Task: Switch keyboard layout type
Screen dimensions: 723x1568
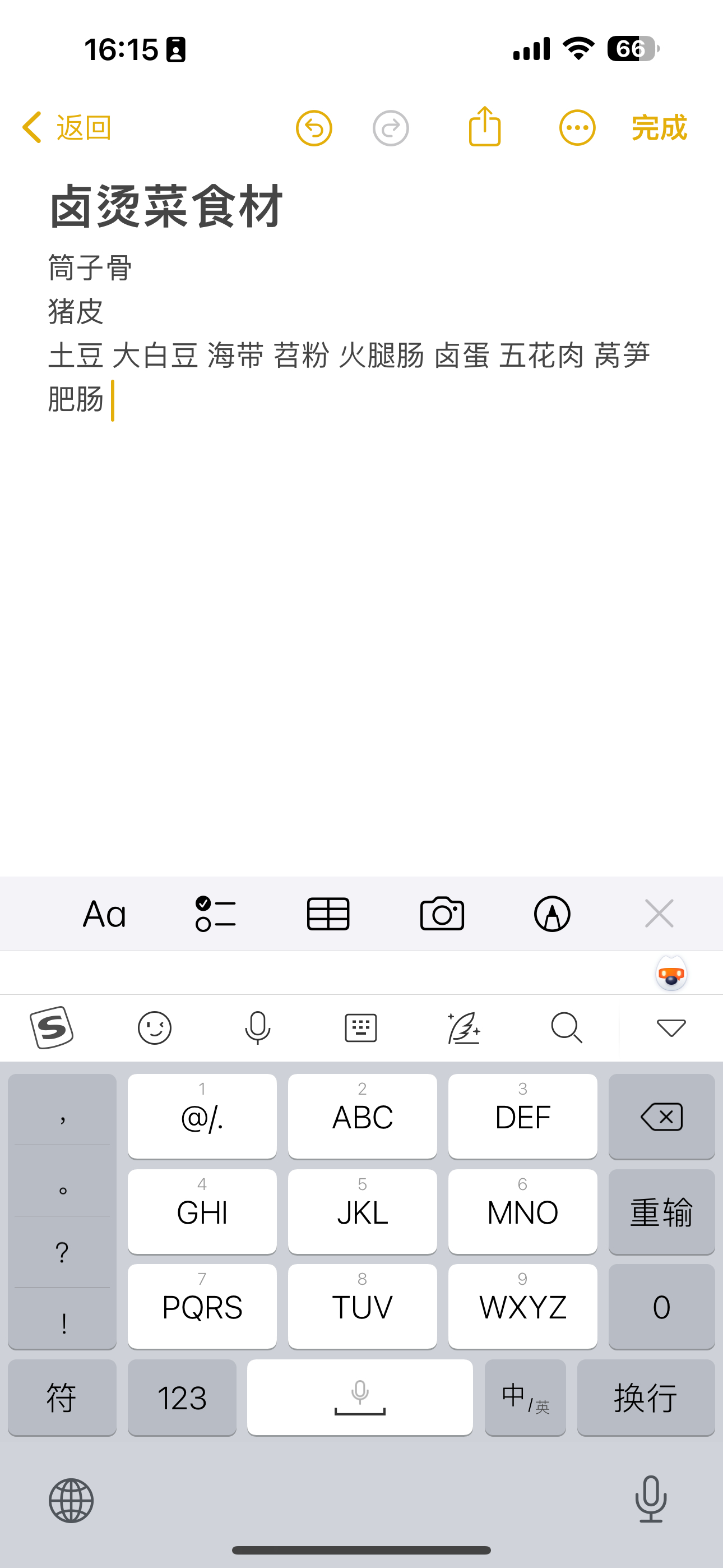Action: point(361,1028)
